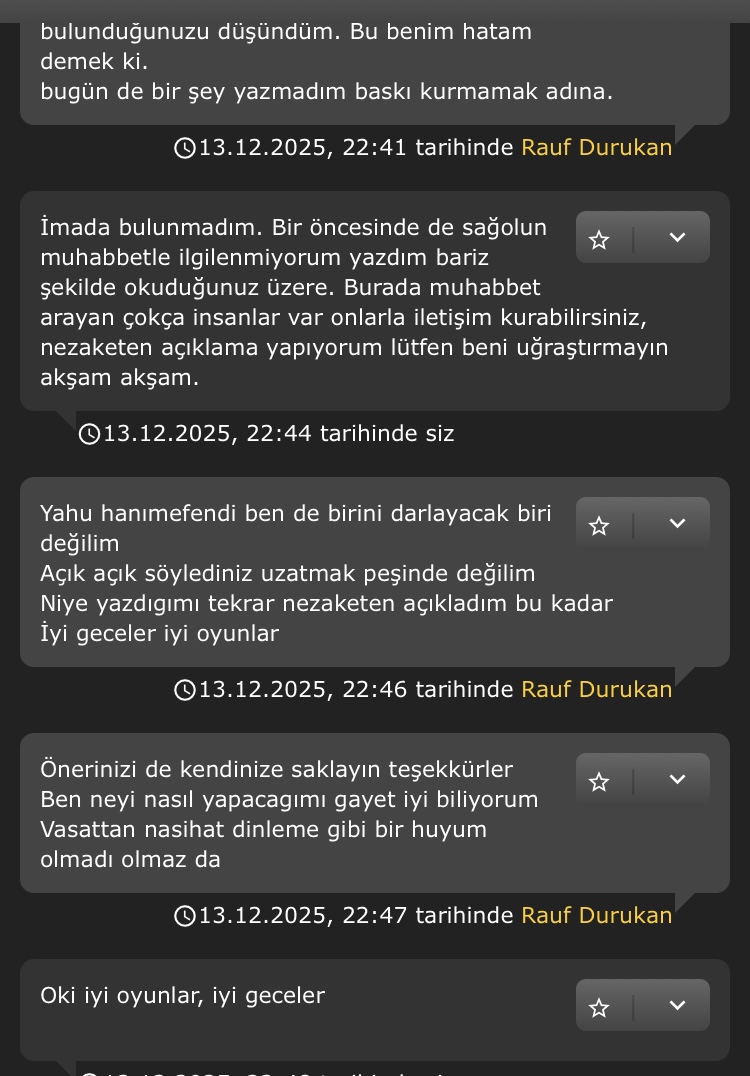Star the "Yahu hanımefendi" message
The image size is (750, 1076).
click(x=600, y=525)
